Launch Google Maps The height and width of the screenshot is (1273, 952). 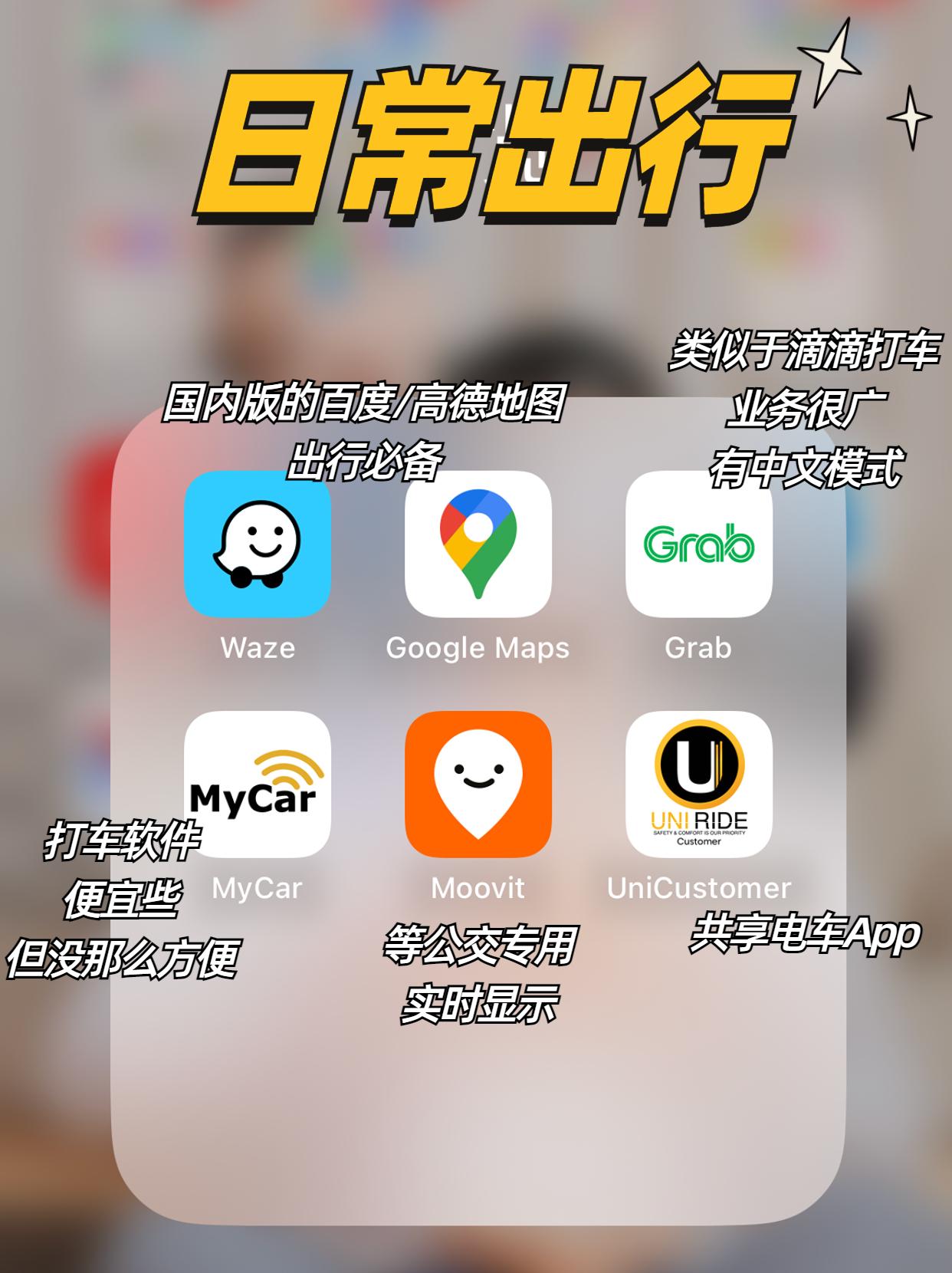tap(478, 546)
